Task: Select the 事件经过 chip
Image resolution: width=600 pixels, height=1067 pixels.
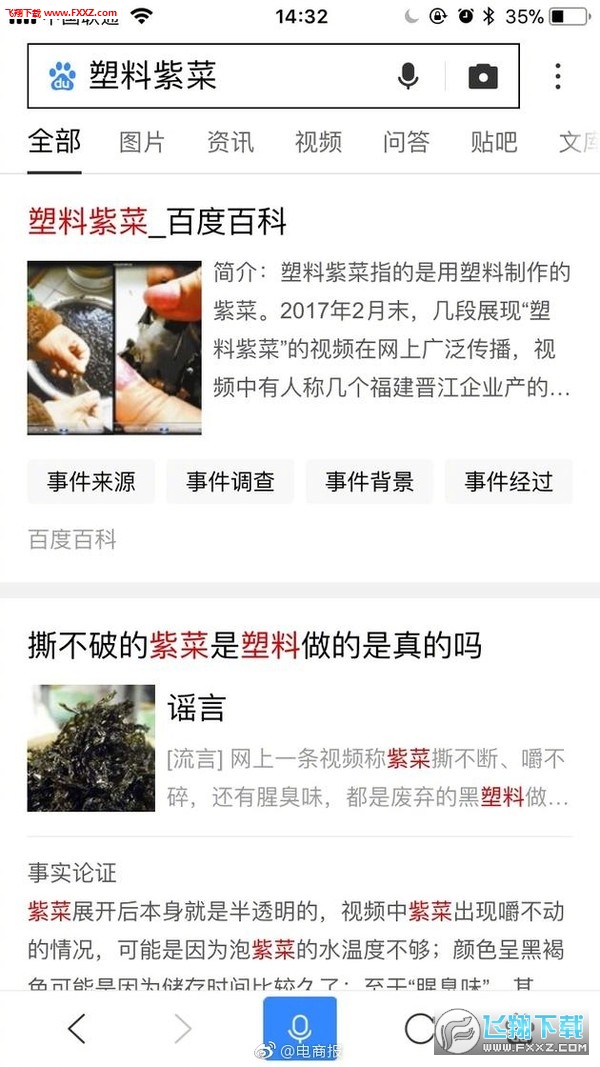Action: [x=509, y=482]
